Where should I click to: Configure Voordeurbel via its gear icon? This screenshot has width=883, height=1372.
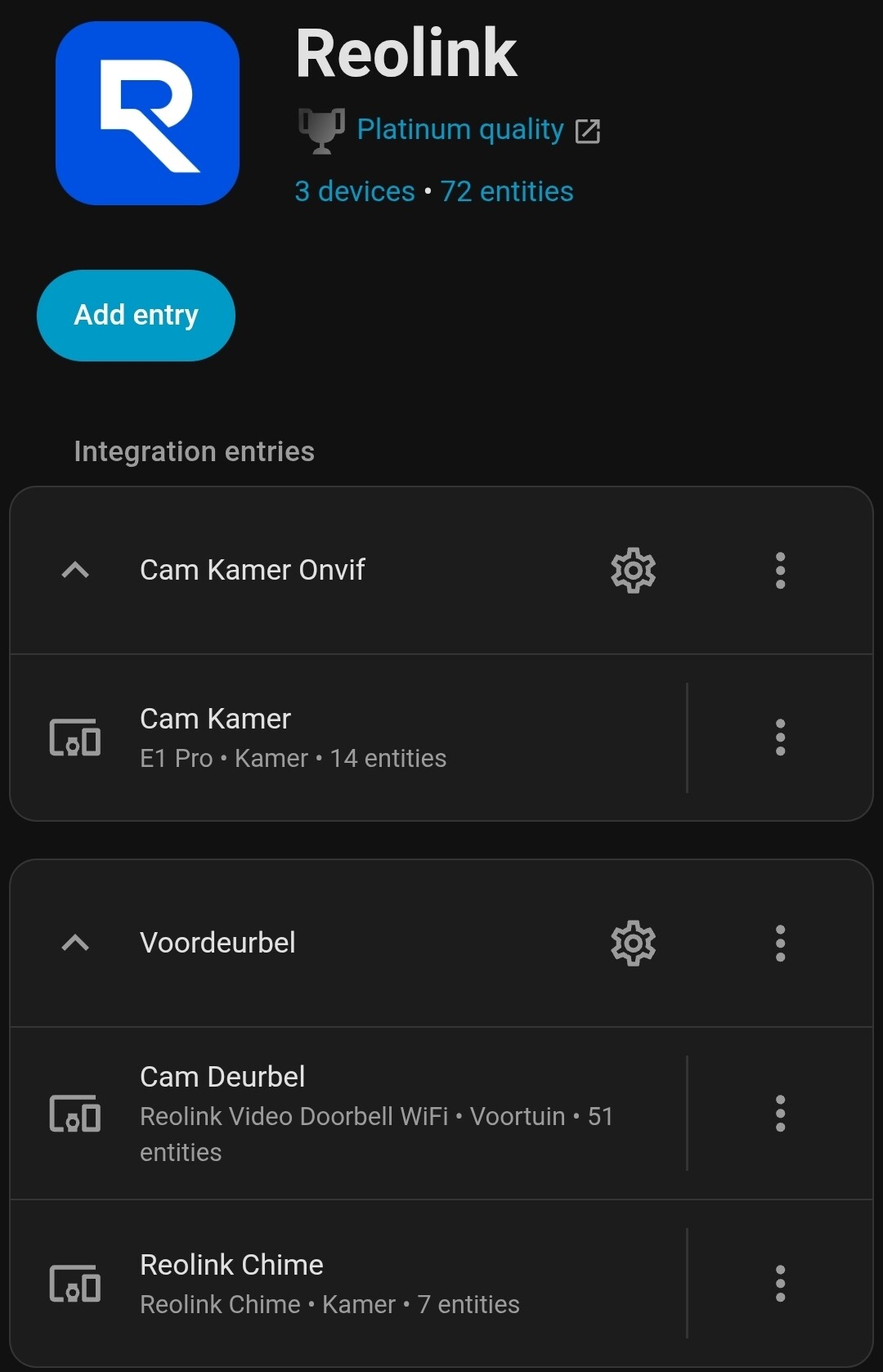634,943
